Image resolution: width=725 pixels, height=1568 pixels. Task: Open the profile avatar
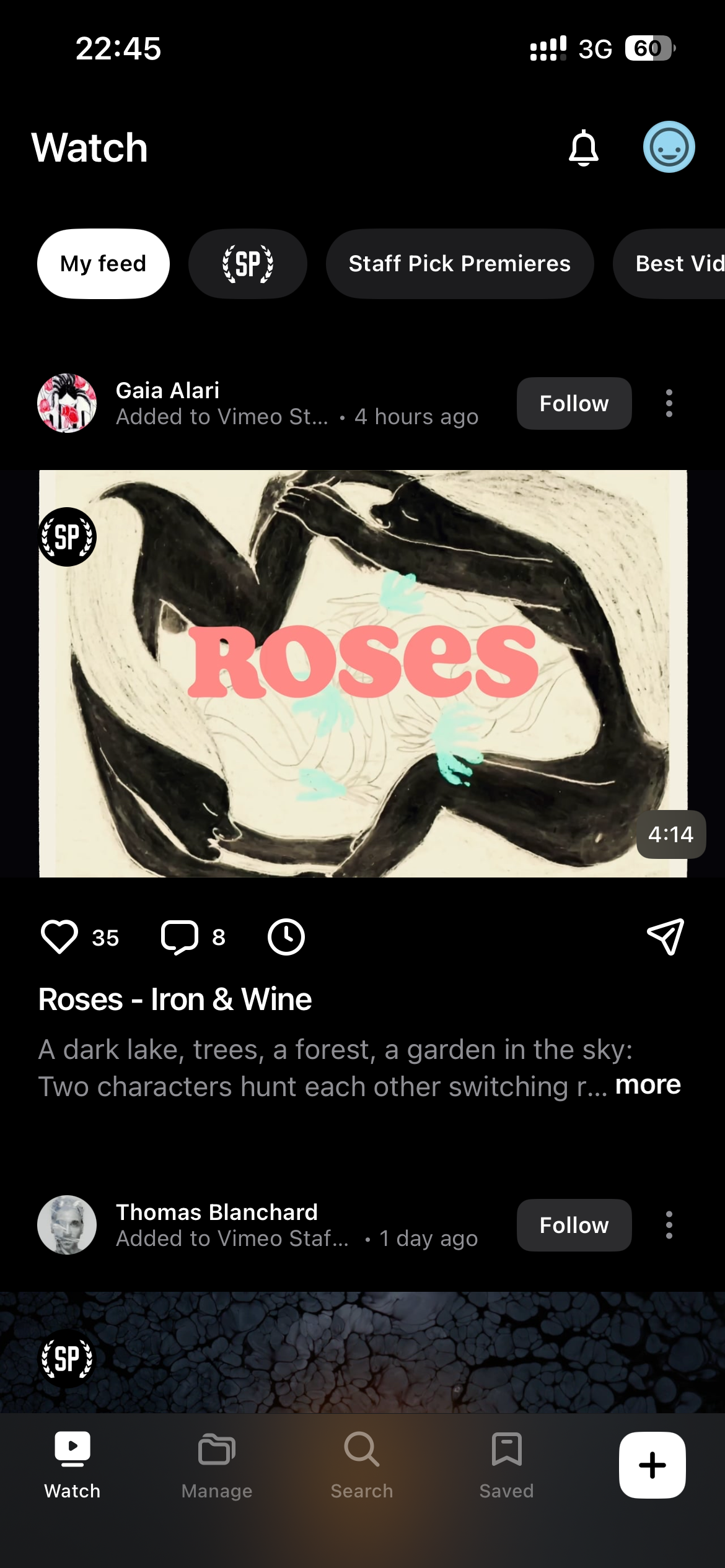(669, 147)
